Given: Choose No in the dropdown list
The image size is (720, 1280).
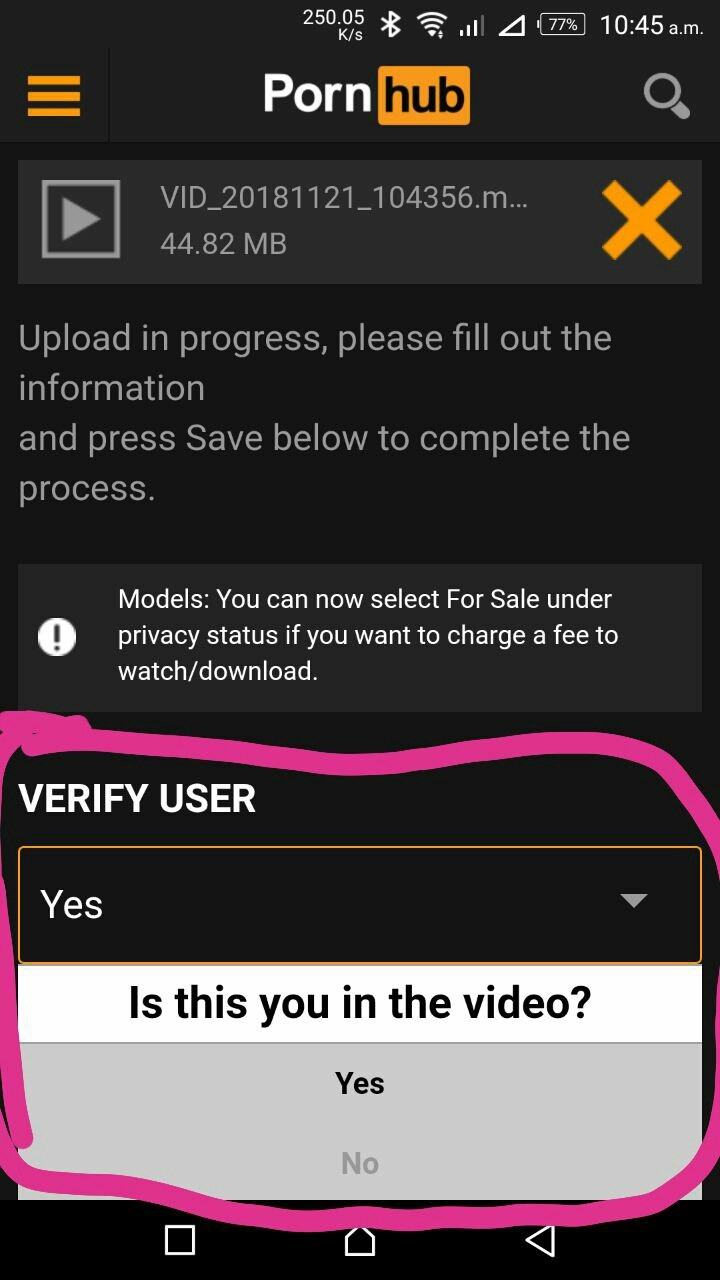Looking at the screenshot, I should (x=360, y=1163).
